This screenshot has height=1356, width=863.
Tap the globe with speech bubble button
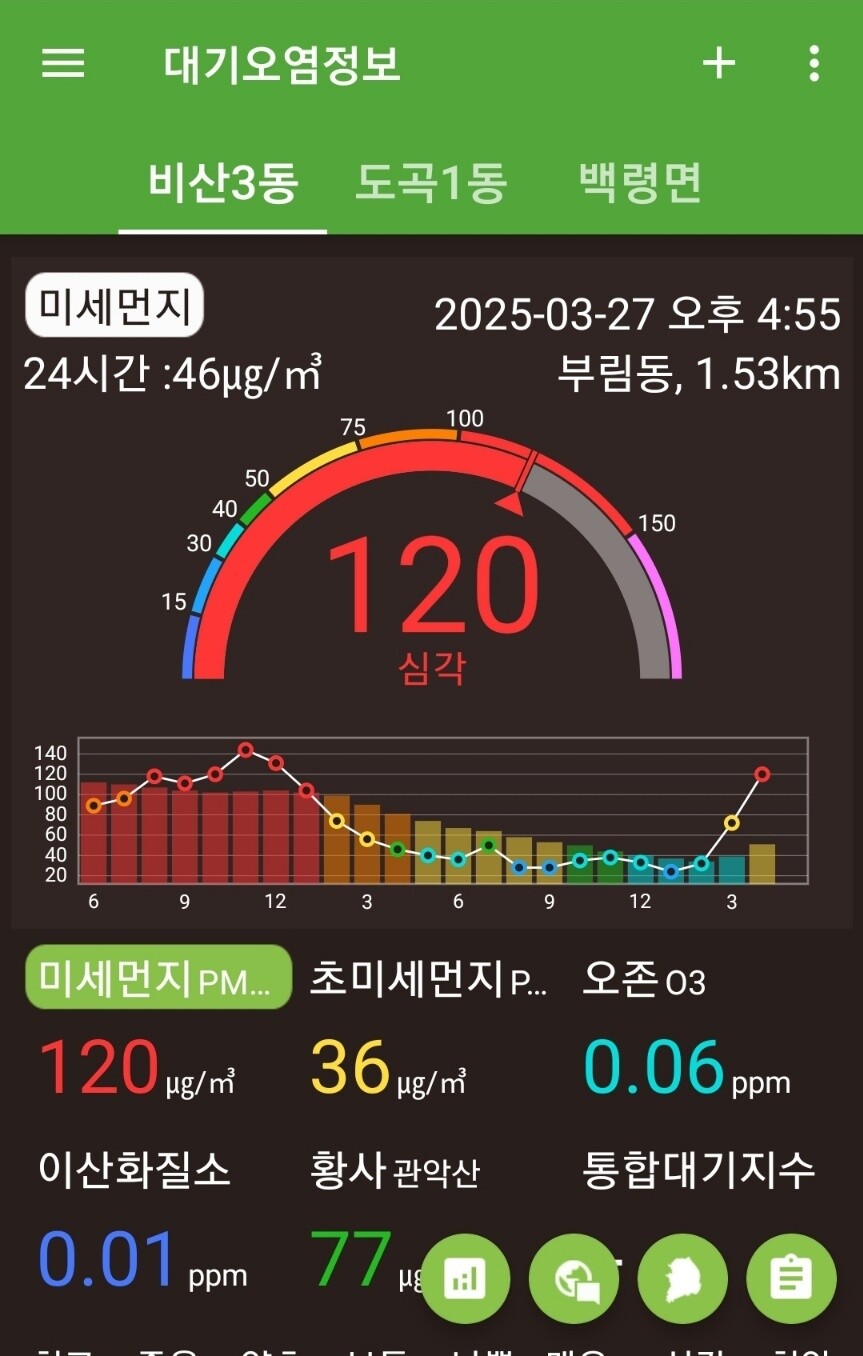point(574,1278)
